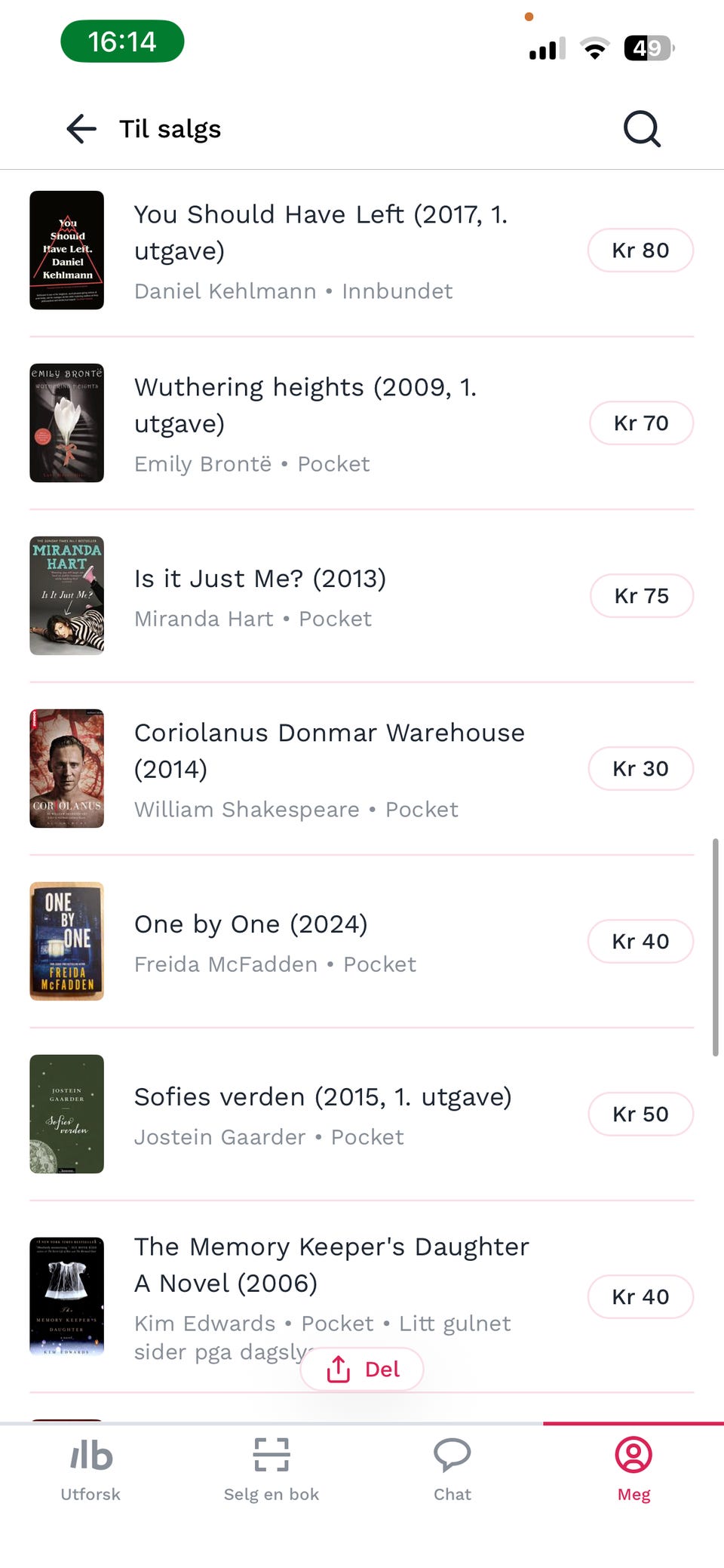Click Kr 80 price on You Should Have Left

[640, 250]
